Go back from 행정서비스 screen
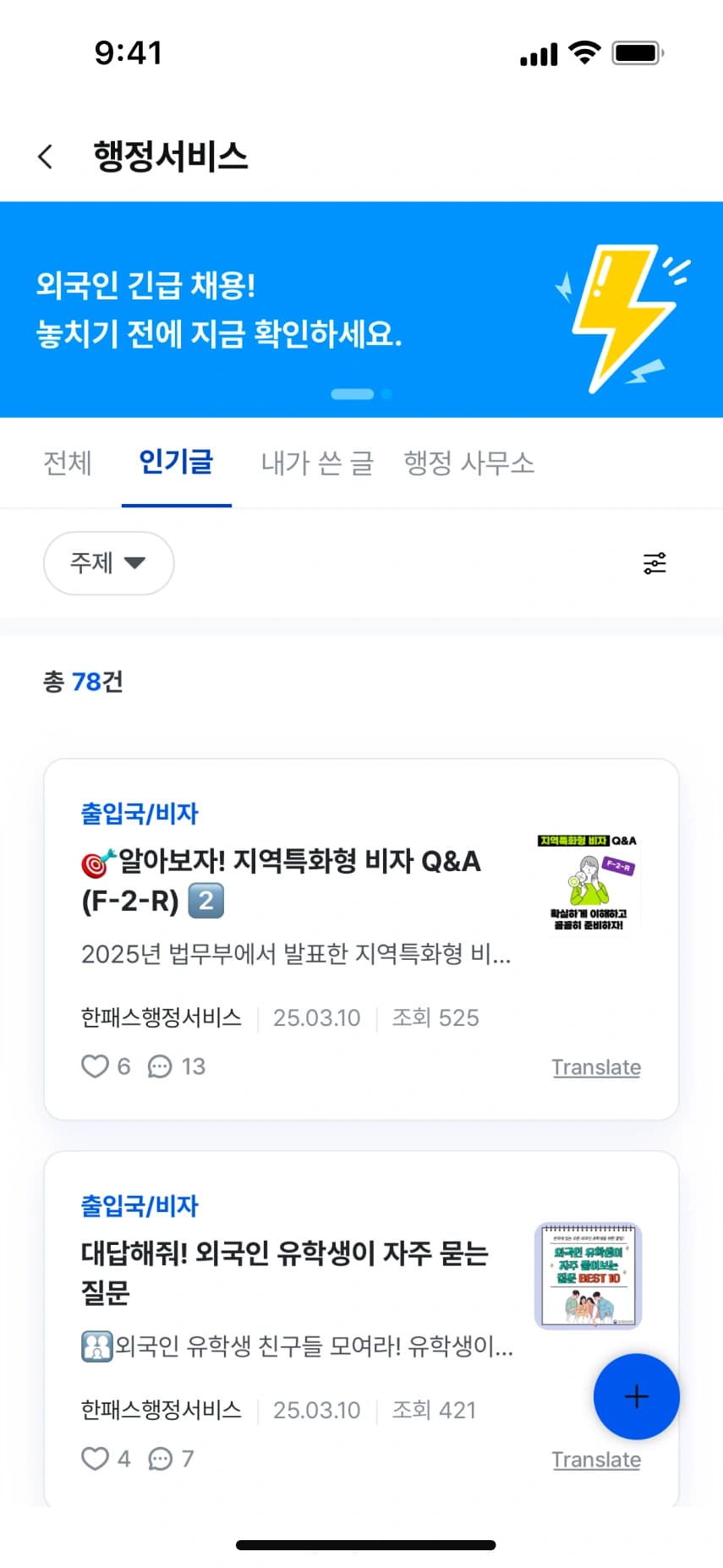 [46, 156]
